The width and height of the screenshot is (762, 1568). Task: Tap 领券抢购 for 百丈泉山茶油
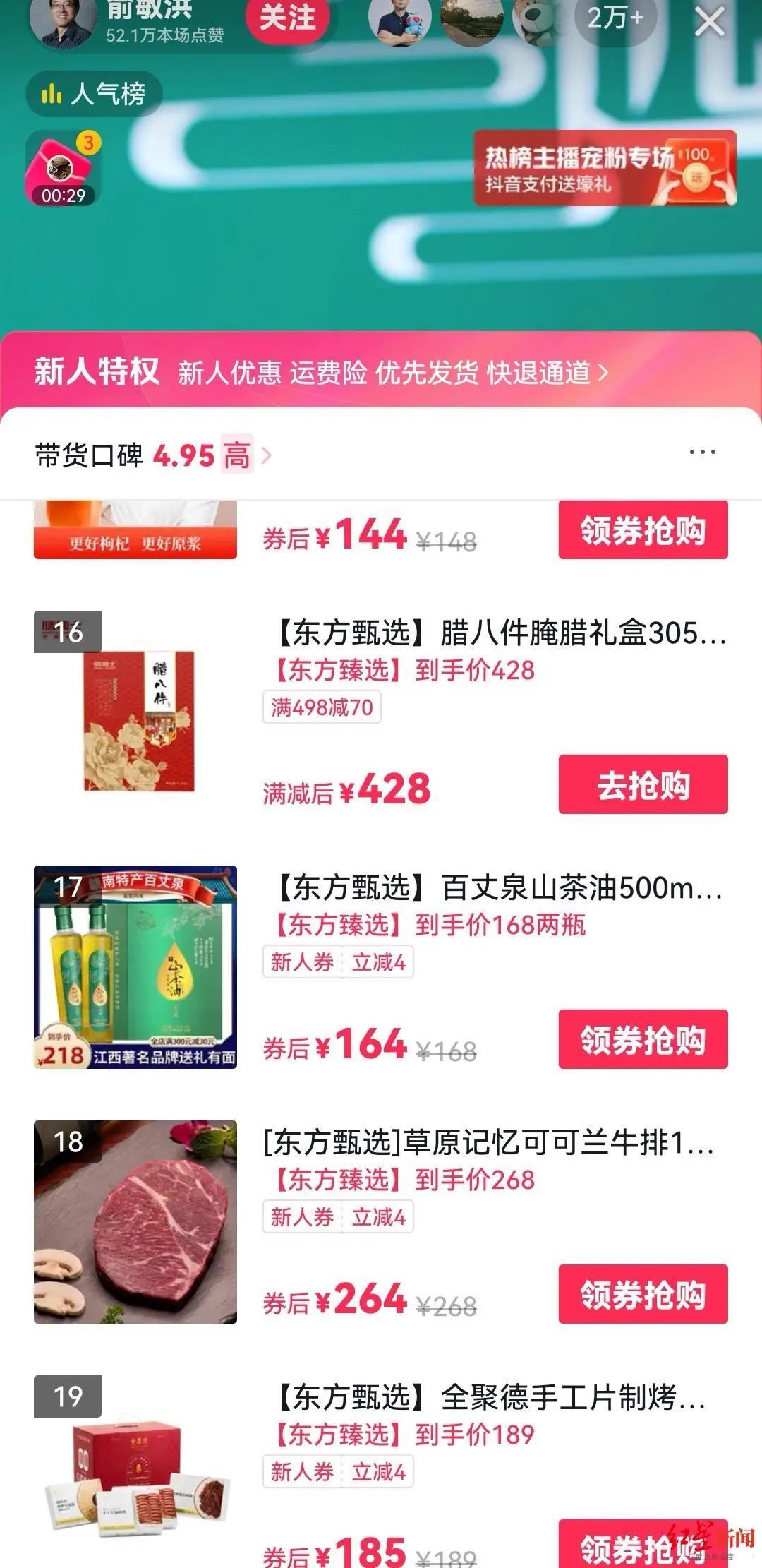(x=643, y=1040)
